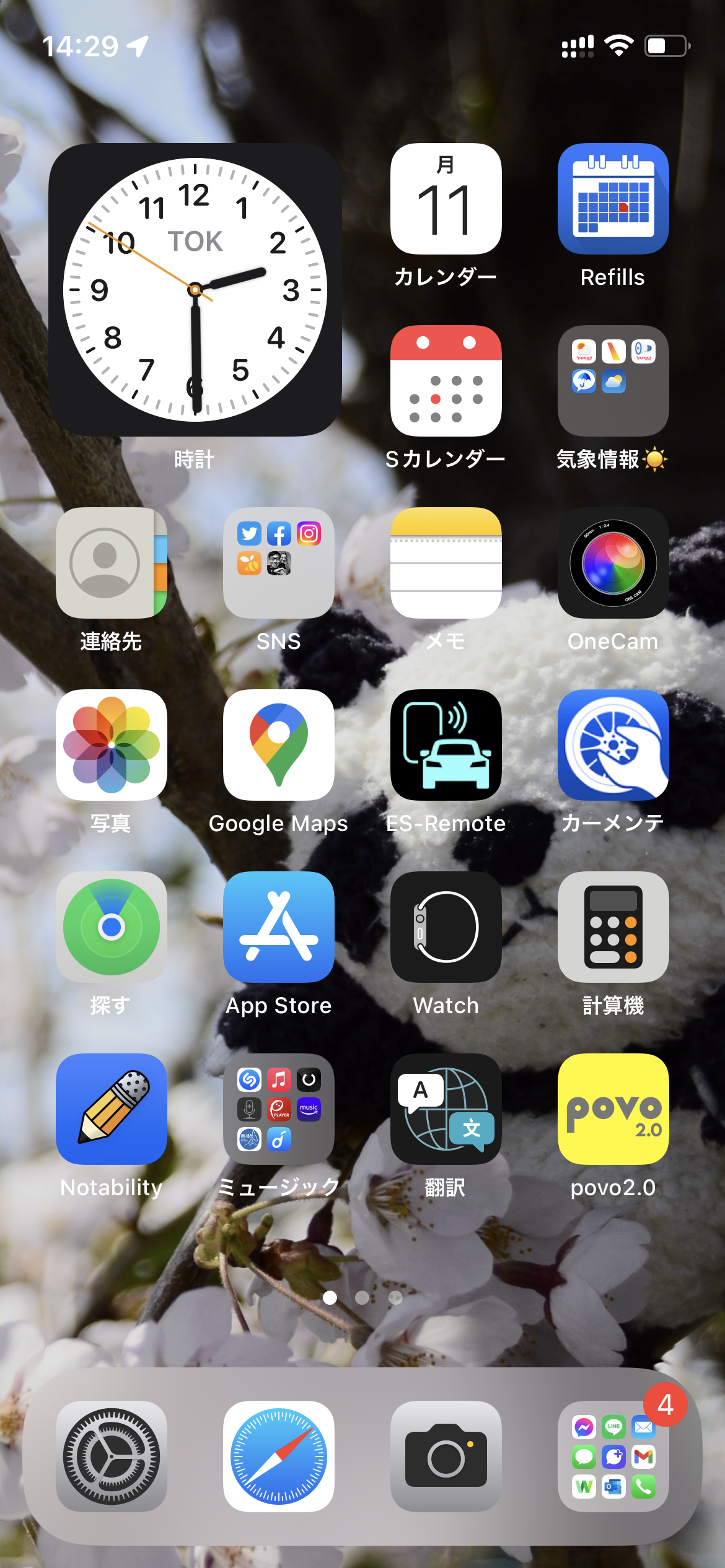Open the OneCam camera app
The image size is (725, 1568).
pos(613,563)
